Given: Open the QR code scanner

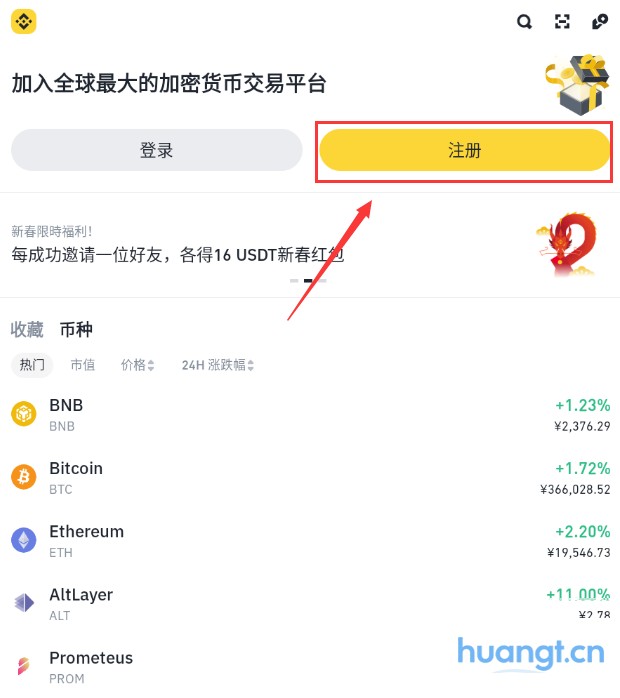Looking at the screenshot, I should (x=562, y=22).
